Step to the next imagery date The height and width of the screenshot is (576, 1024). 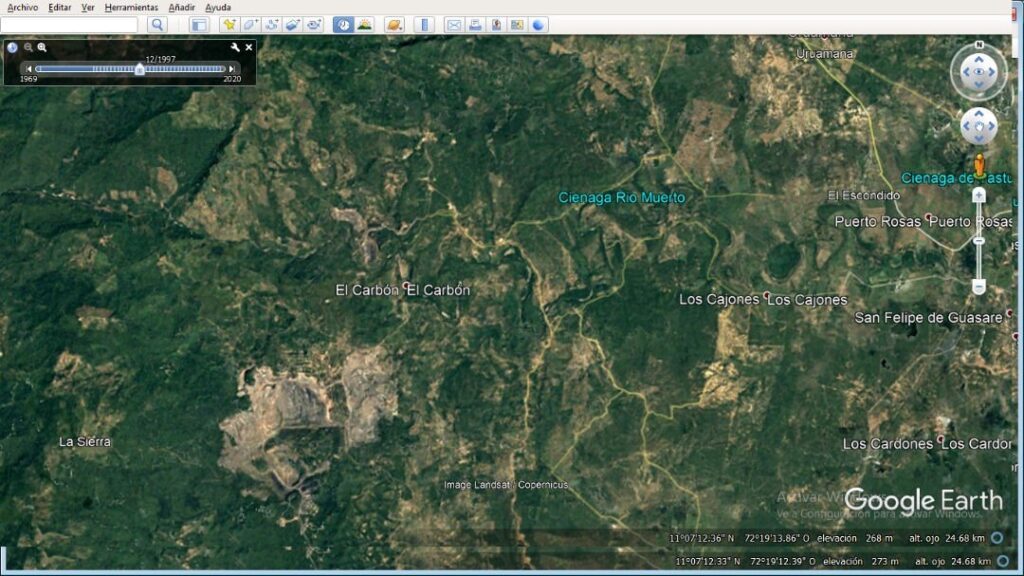pyautogui.click(x=232, y=69)
